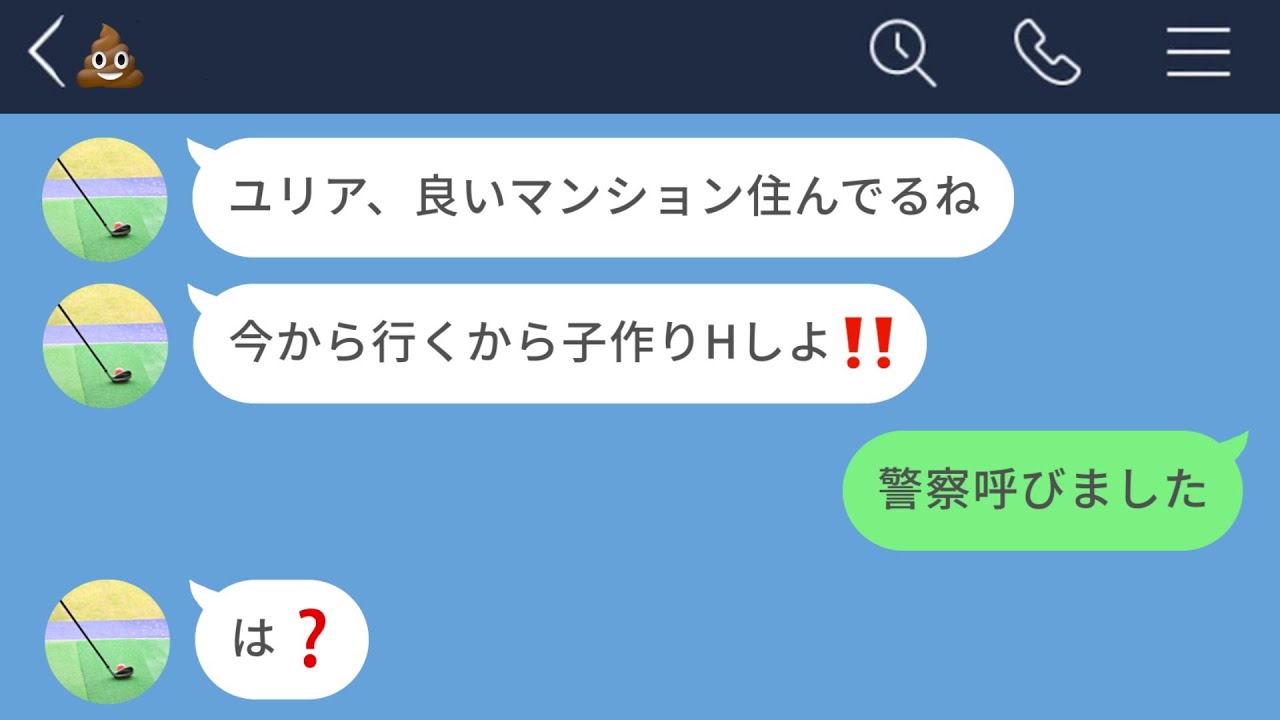The height and width of the screenshot is (720, 1280).
Task: Open the golf-club avatar beside the 'は？' message
Action: 107,641
